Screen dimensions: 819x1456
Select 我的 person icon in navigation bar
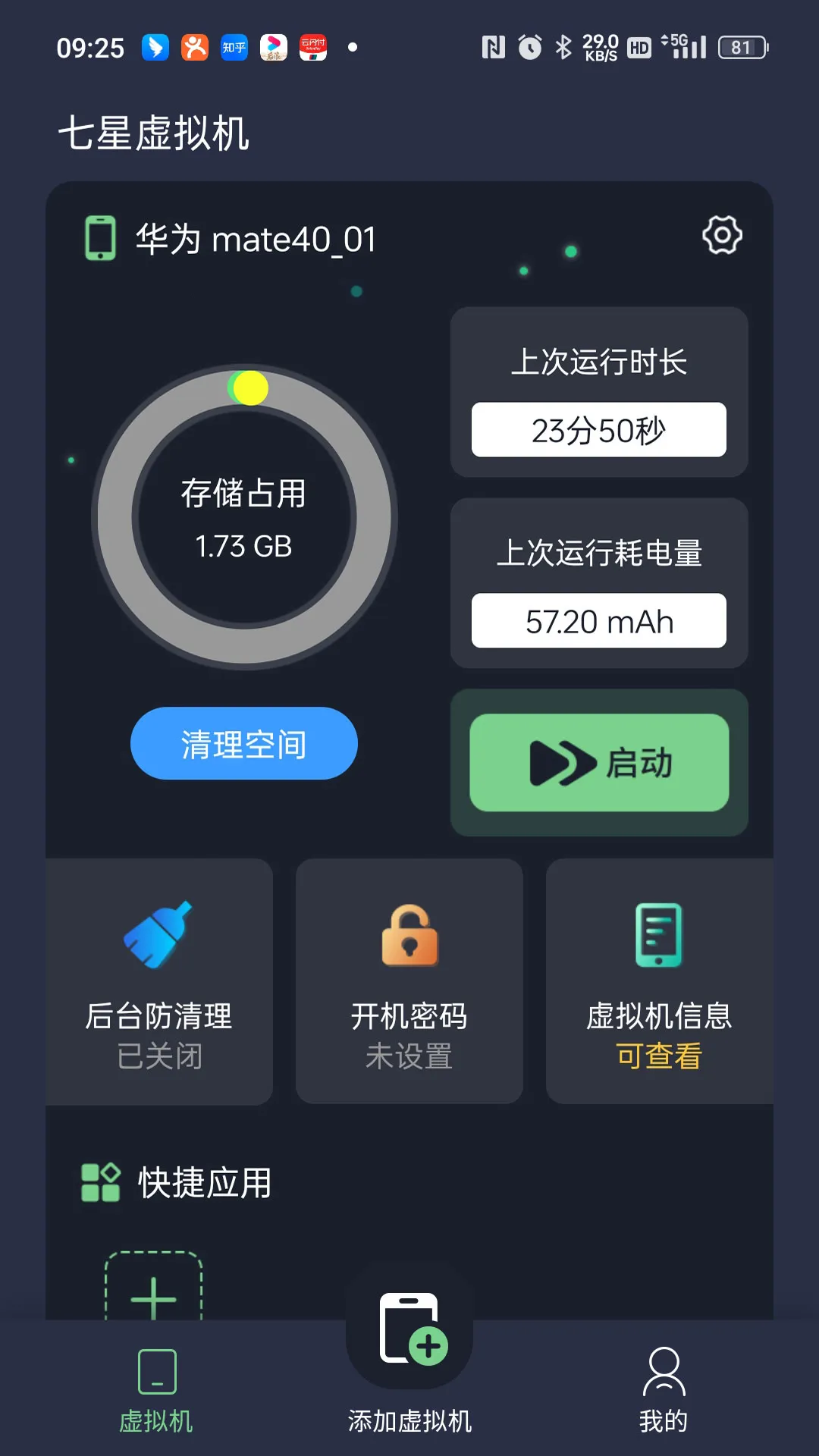663,1380
